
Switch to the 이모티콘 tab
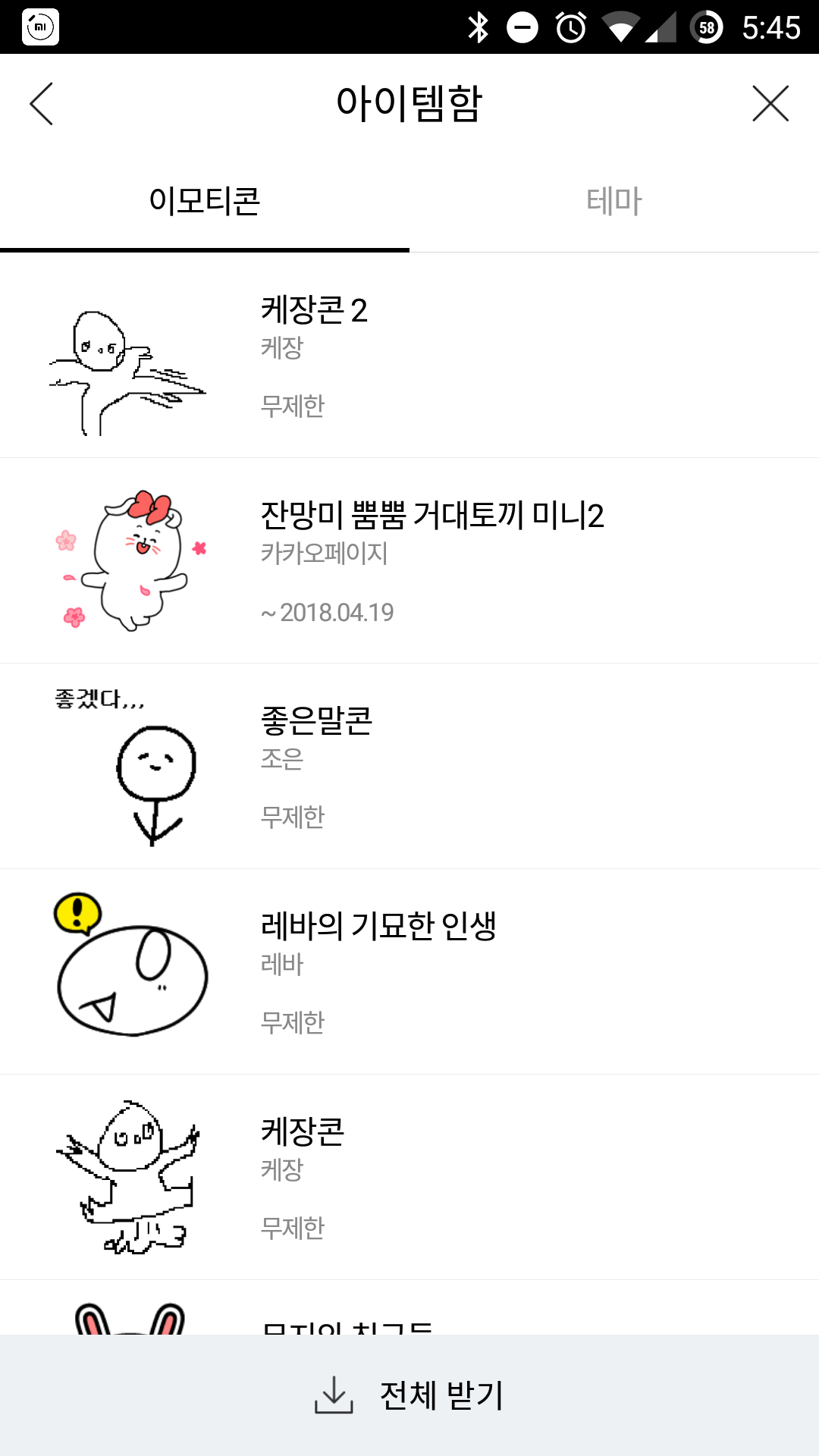click(x=205, y=202)
